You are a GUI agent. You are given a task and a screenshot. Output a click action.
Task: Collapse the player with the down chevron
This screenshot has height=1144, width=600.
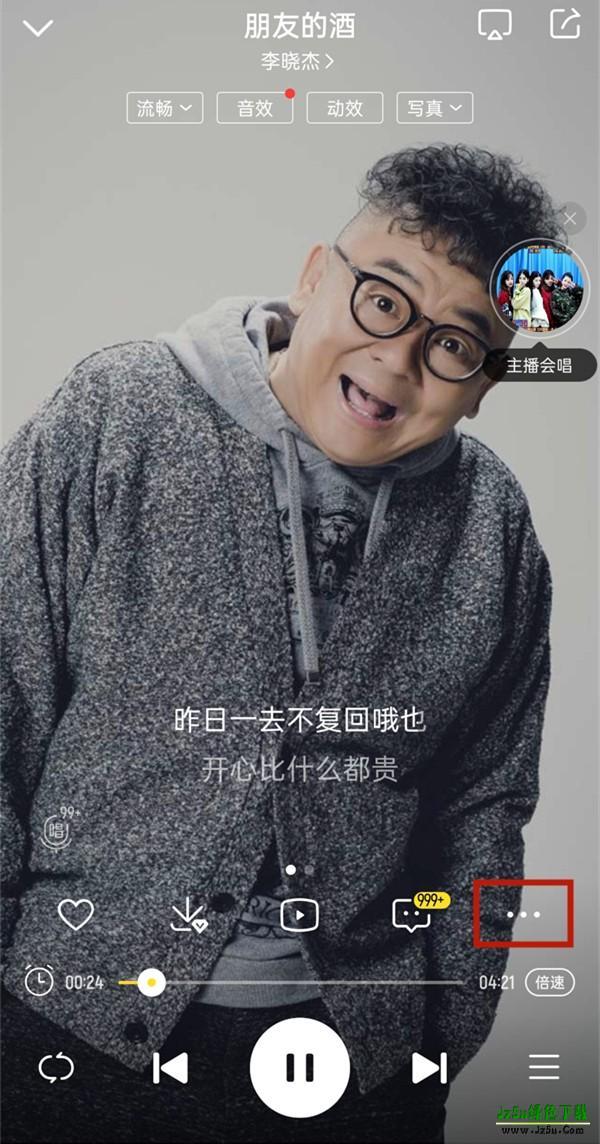pos(38,28)
